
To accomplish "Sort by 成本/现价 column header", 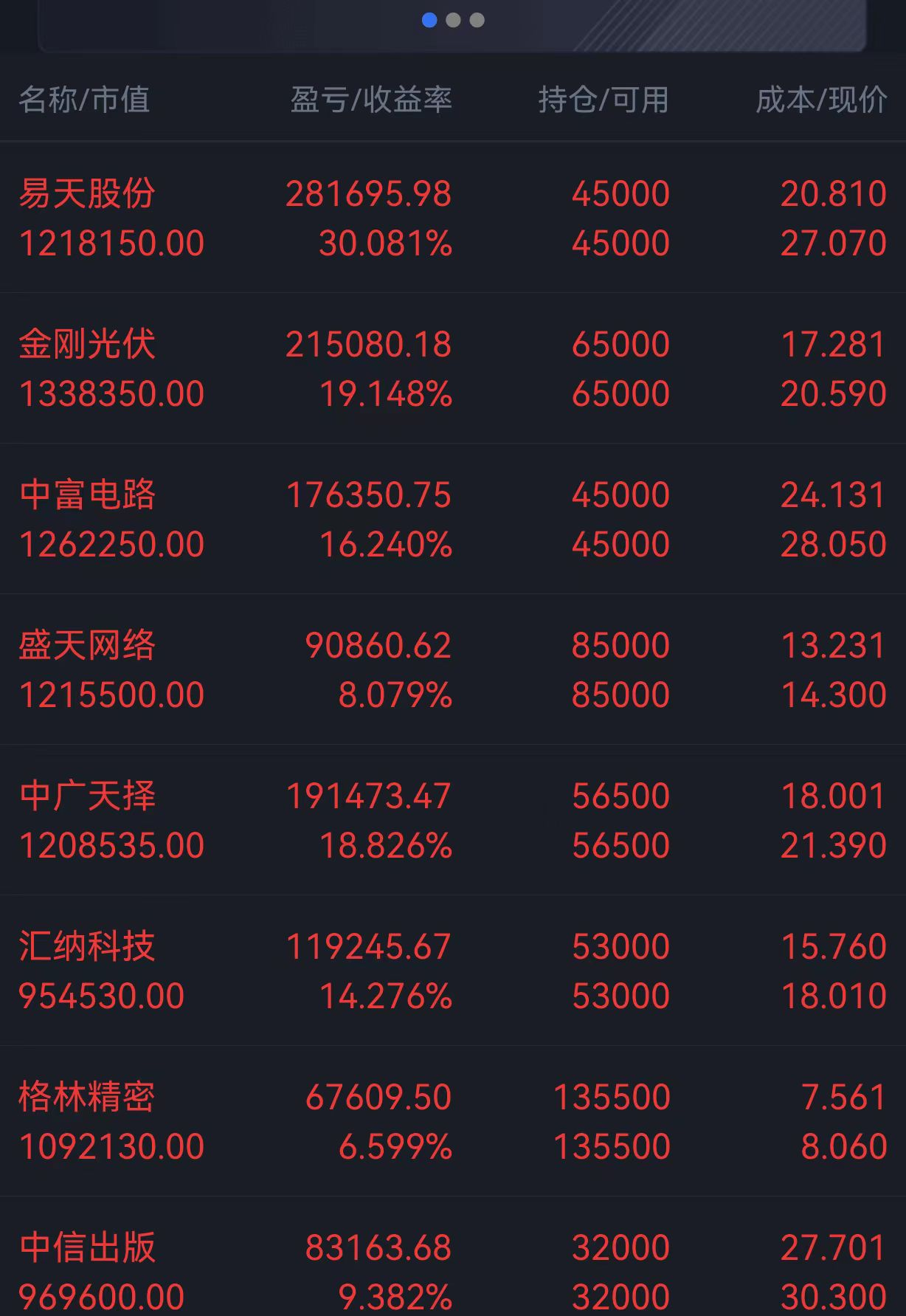I will [x=819, y=97].
